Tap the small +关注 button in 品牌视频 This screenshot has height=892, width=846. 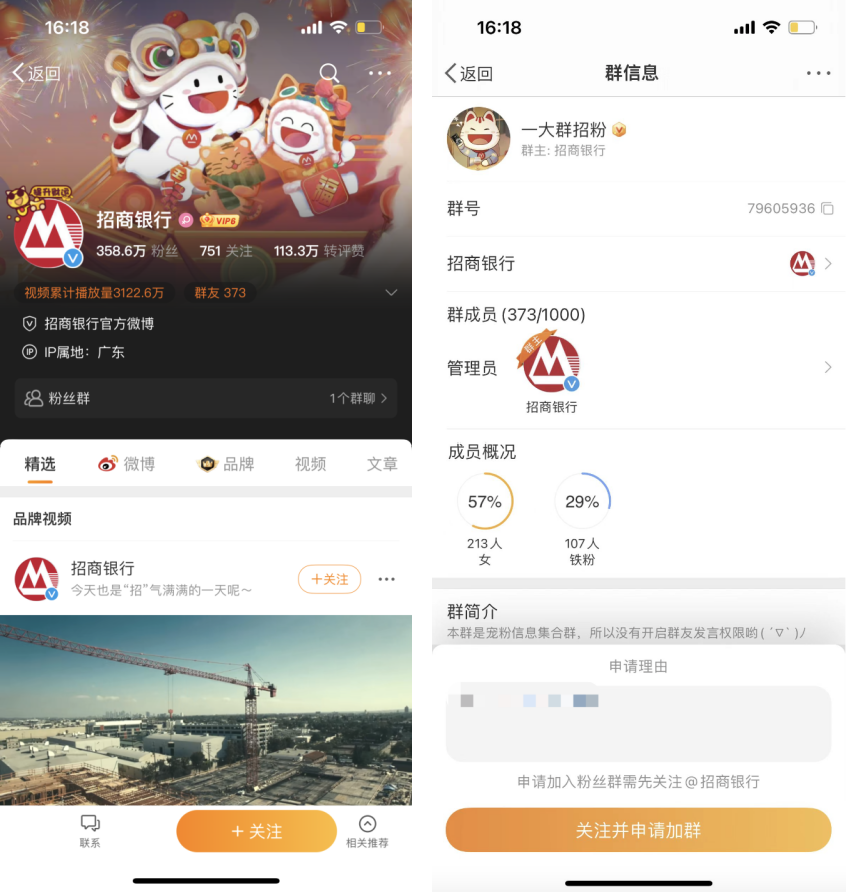(x=329, y=579)
